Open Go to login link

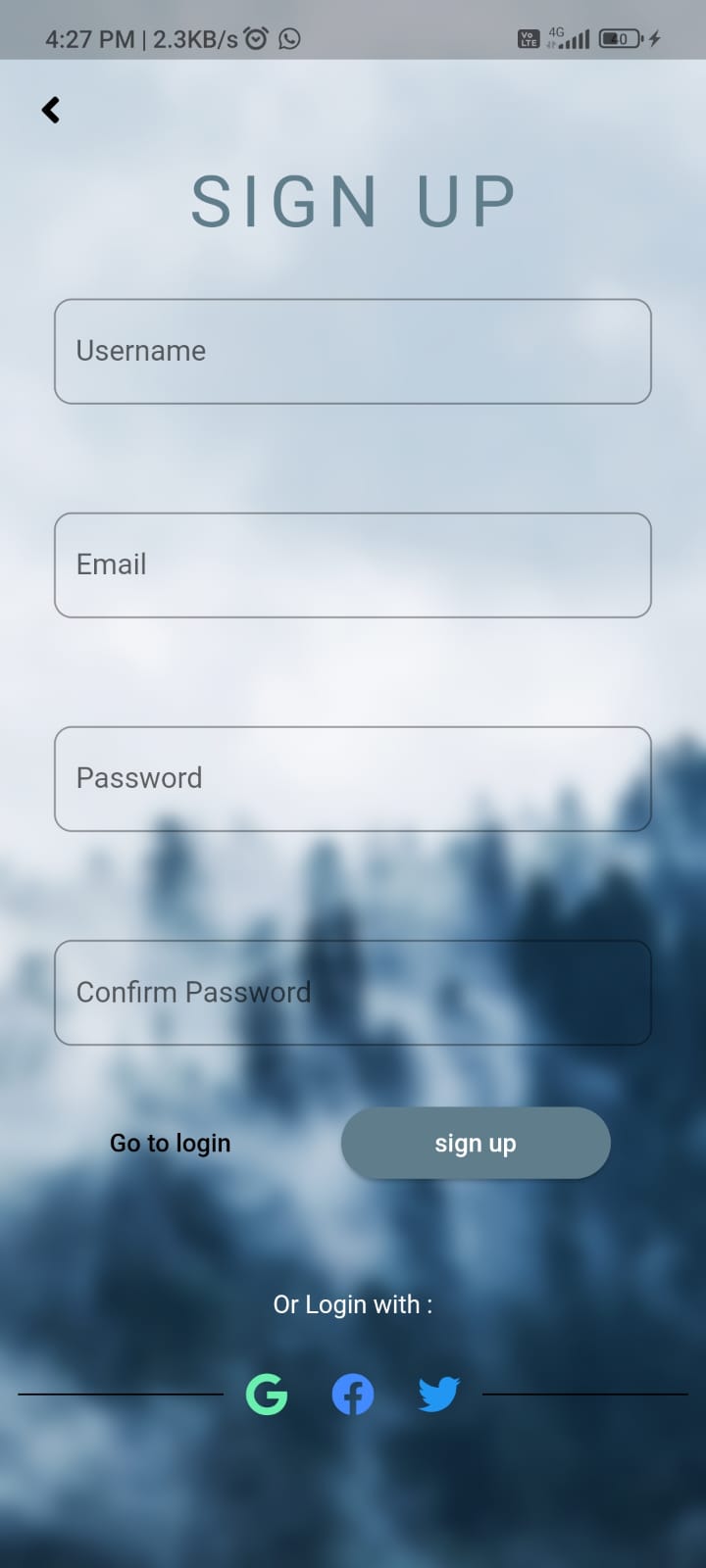point(171,1143)
